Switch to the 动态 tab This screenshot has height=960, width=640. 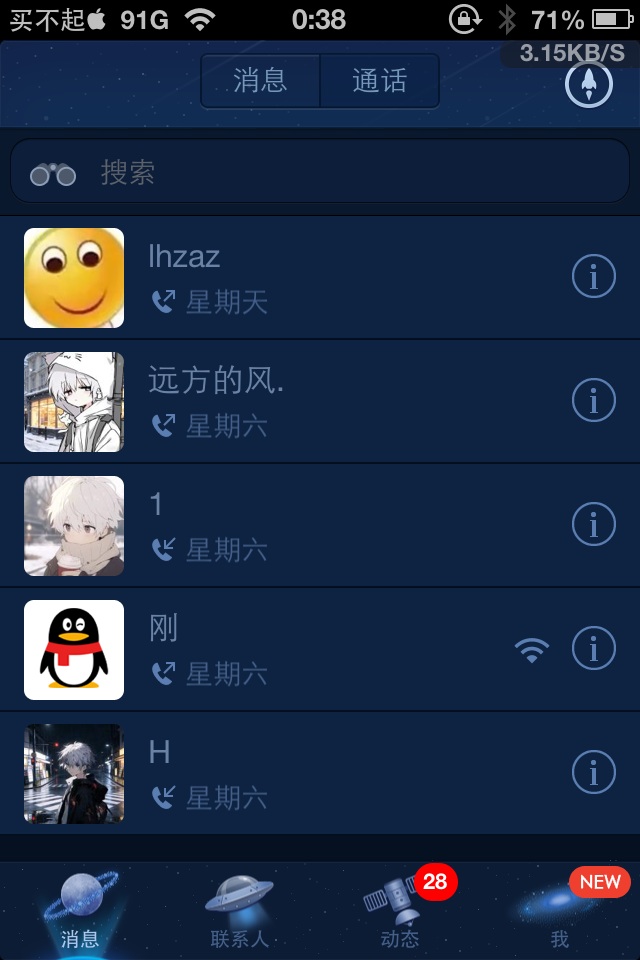(x=400, y=912)
